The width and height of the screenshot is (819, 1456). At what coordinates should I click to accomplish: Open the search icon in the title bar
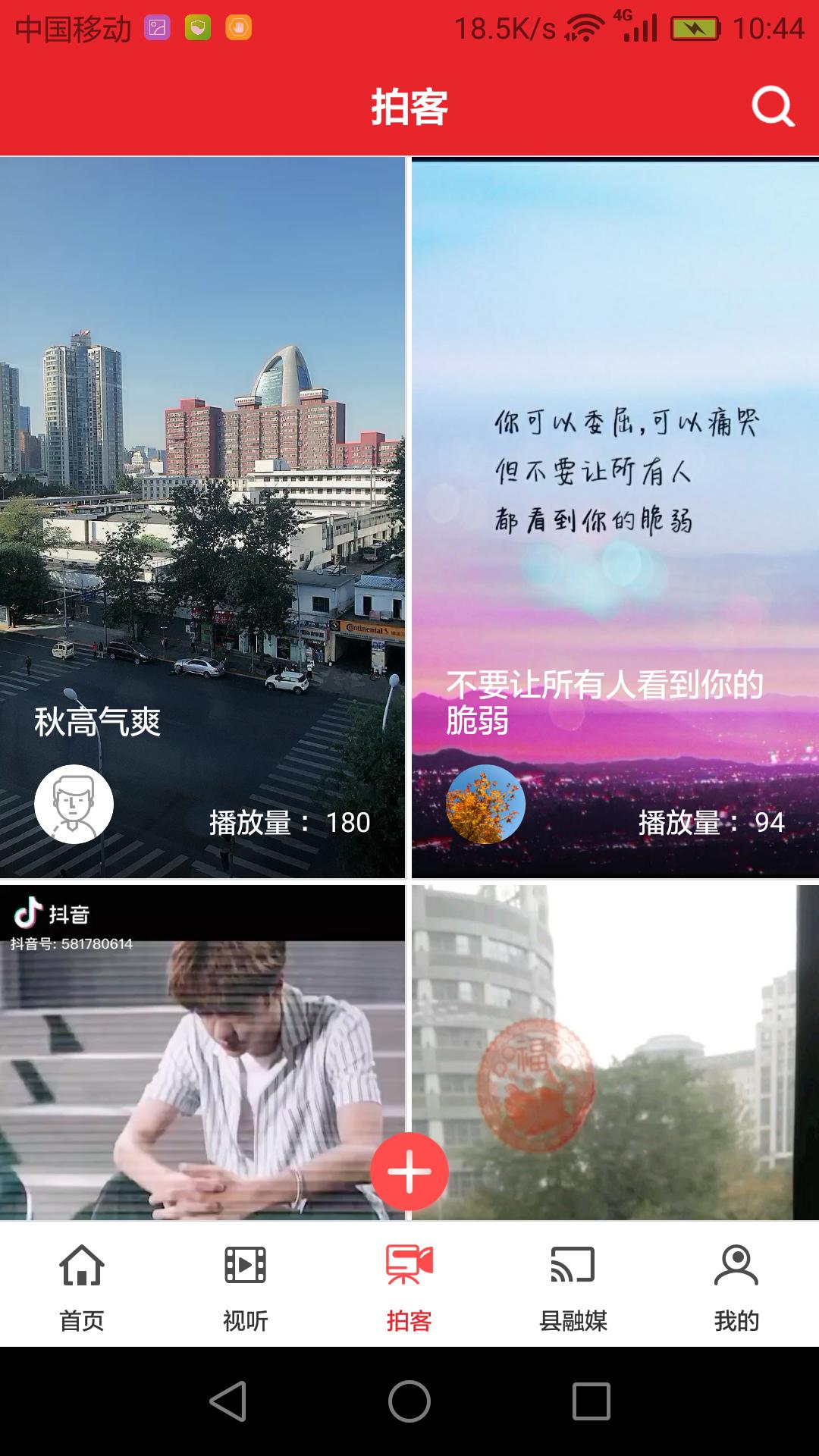click(772, 108)
